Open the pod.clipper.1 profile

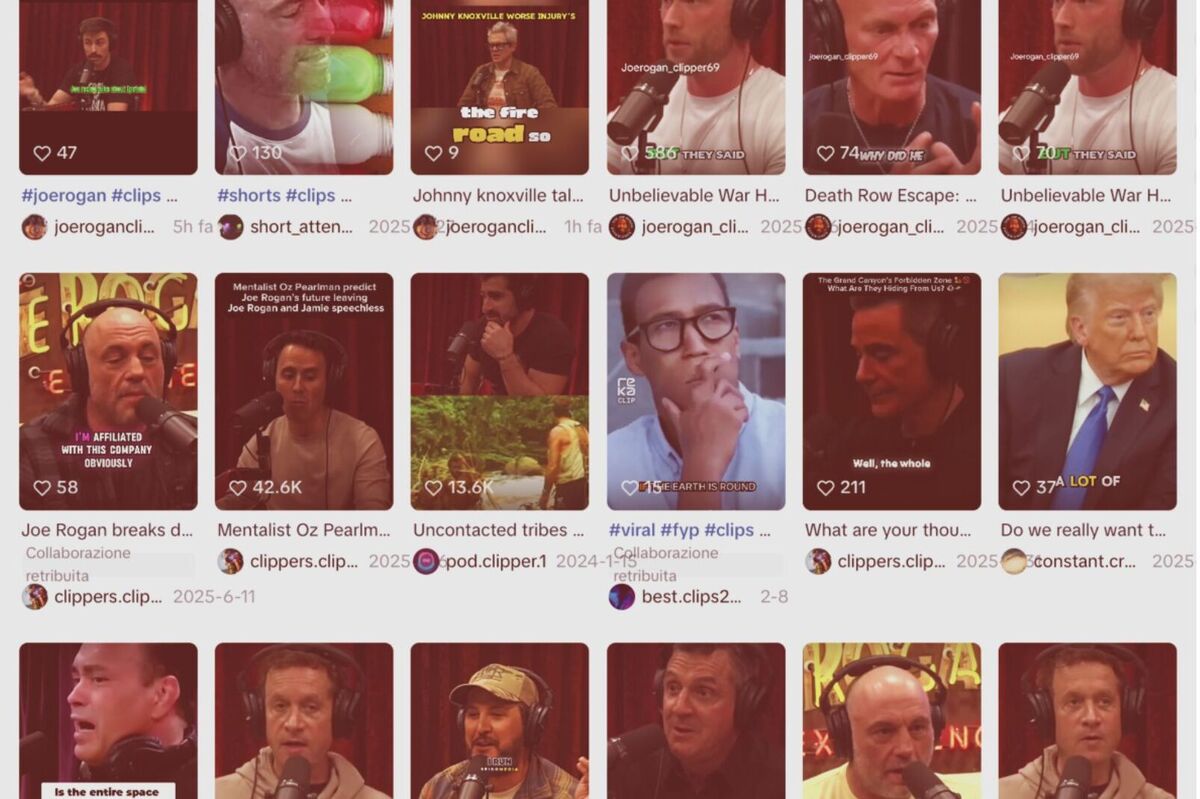tap(496, 561)
